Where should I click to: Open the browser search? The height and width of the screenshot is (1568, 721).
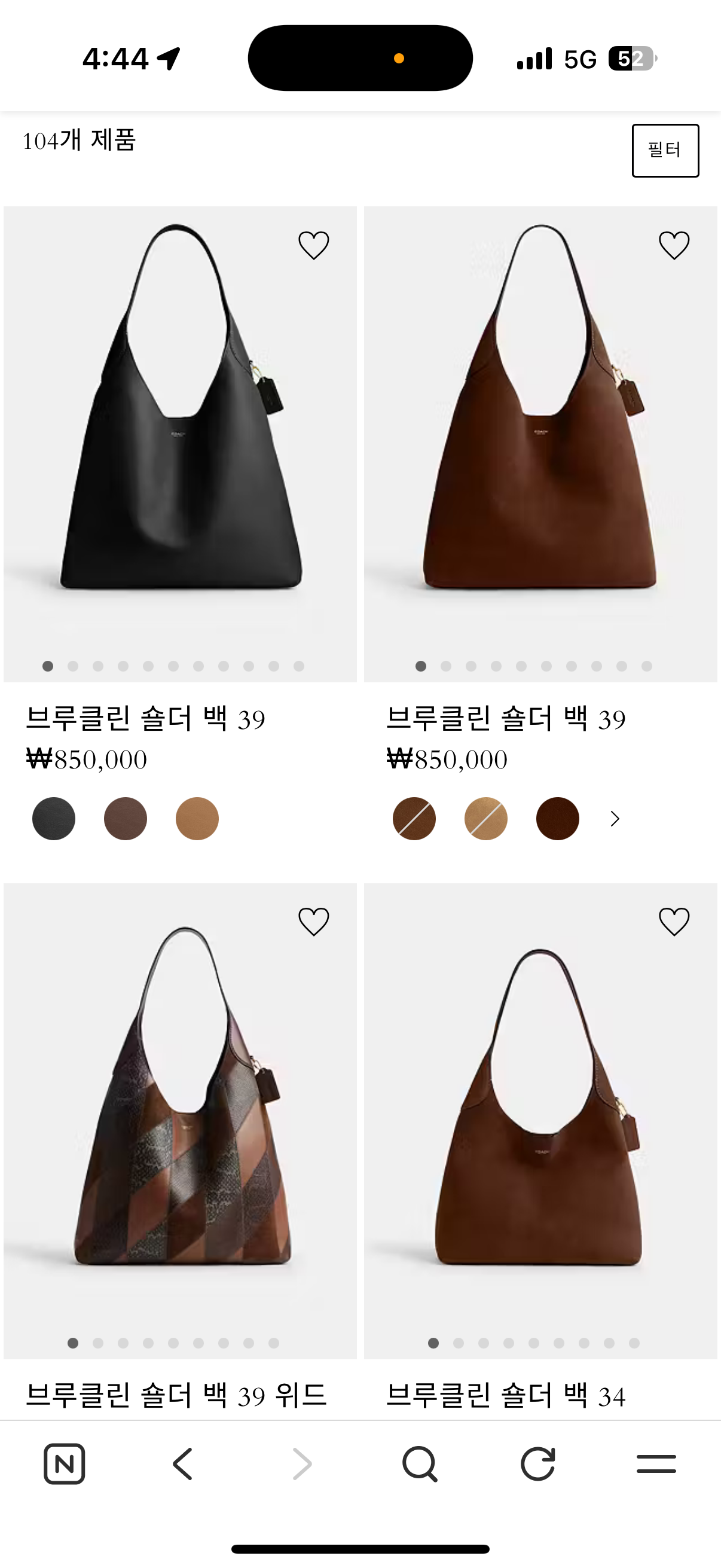[x=420, y=1464]
